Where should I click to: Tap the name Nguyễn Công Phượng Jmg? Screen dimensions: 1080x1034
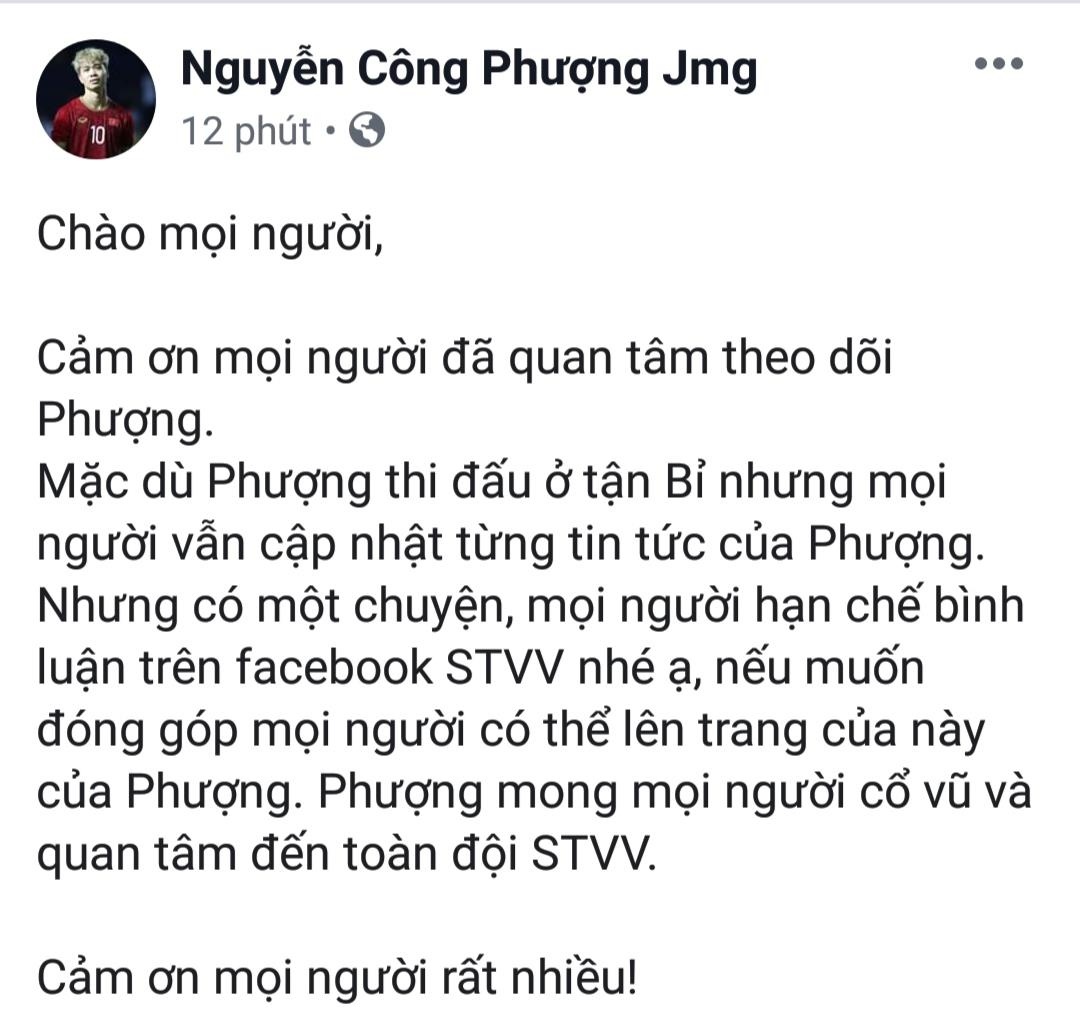click(468, 70)
